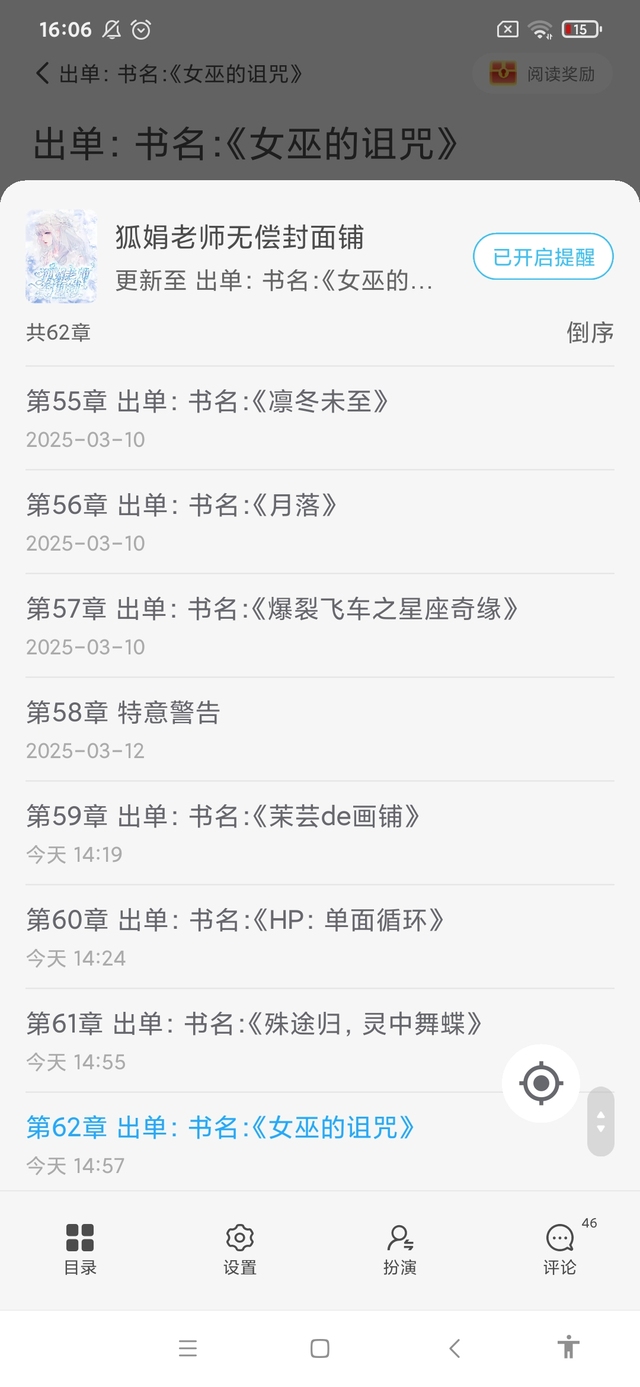Locate current chapter with the target icon
640x1387 pixels.
click(541, 1083)
